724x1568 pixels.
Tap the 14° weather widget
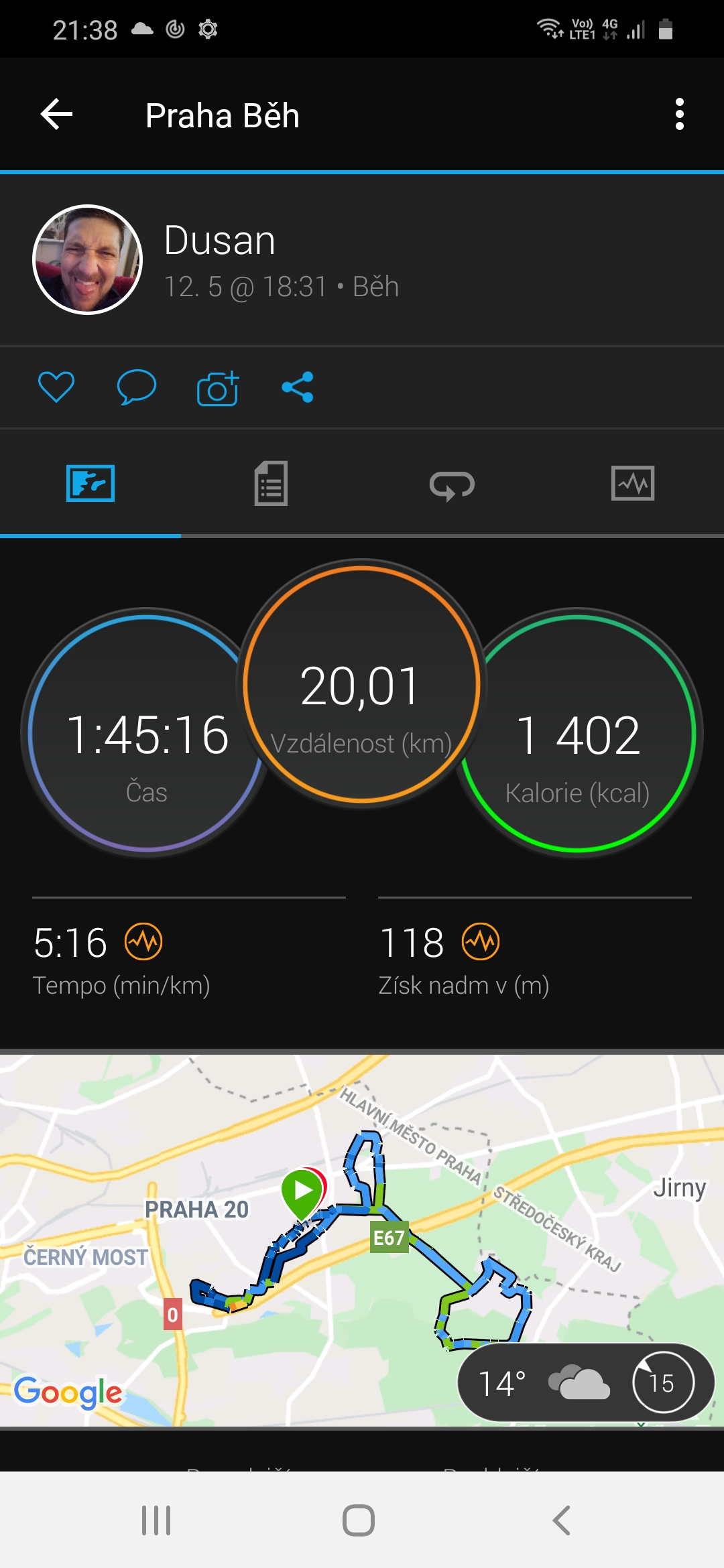[586, 1382]
